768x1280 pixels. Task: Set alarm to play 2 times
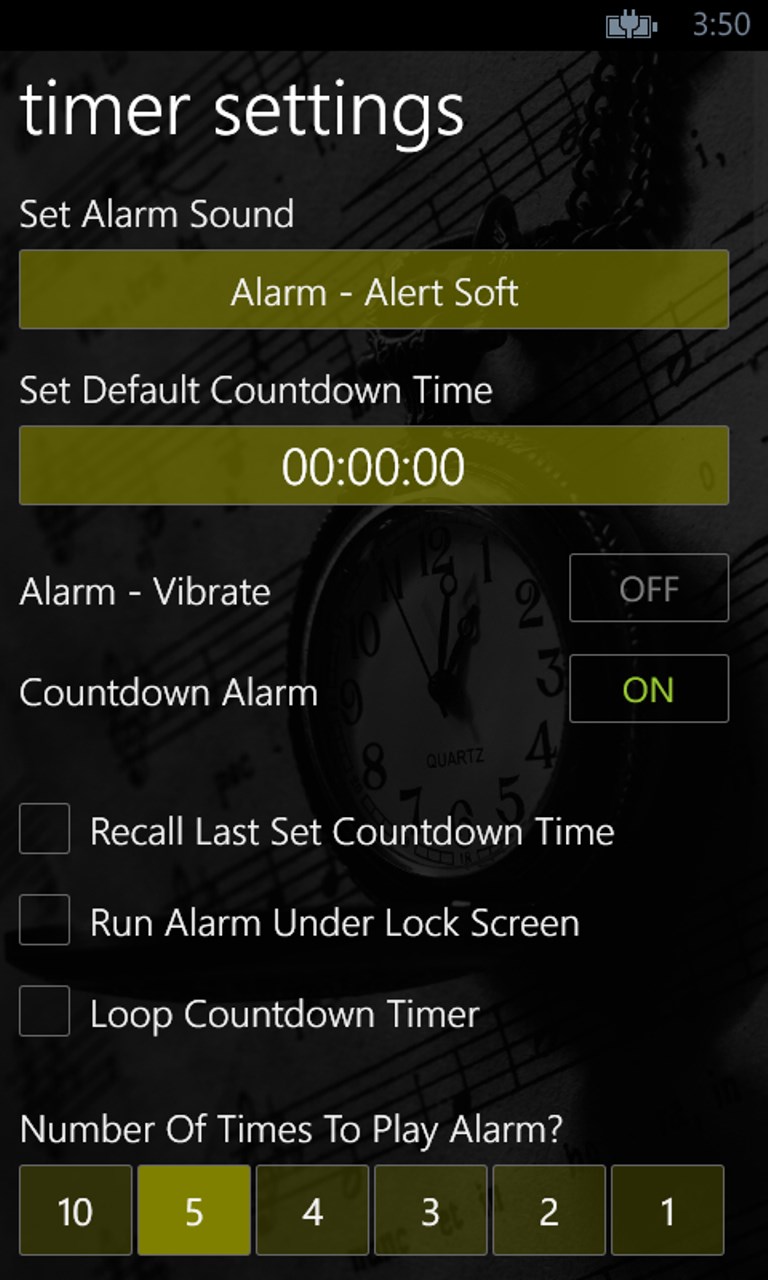click(549, 1210)
